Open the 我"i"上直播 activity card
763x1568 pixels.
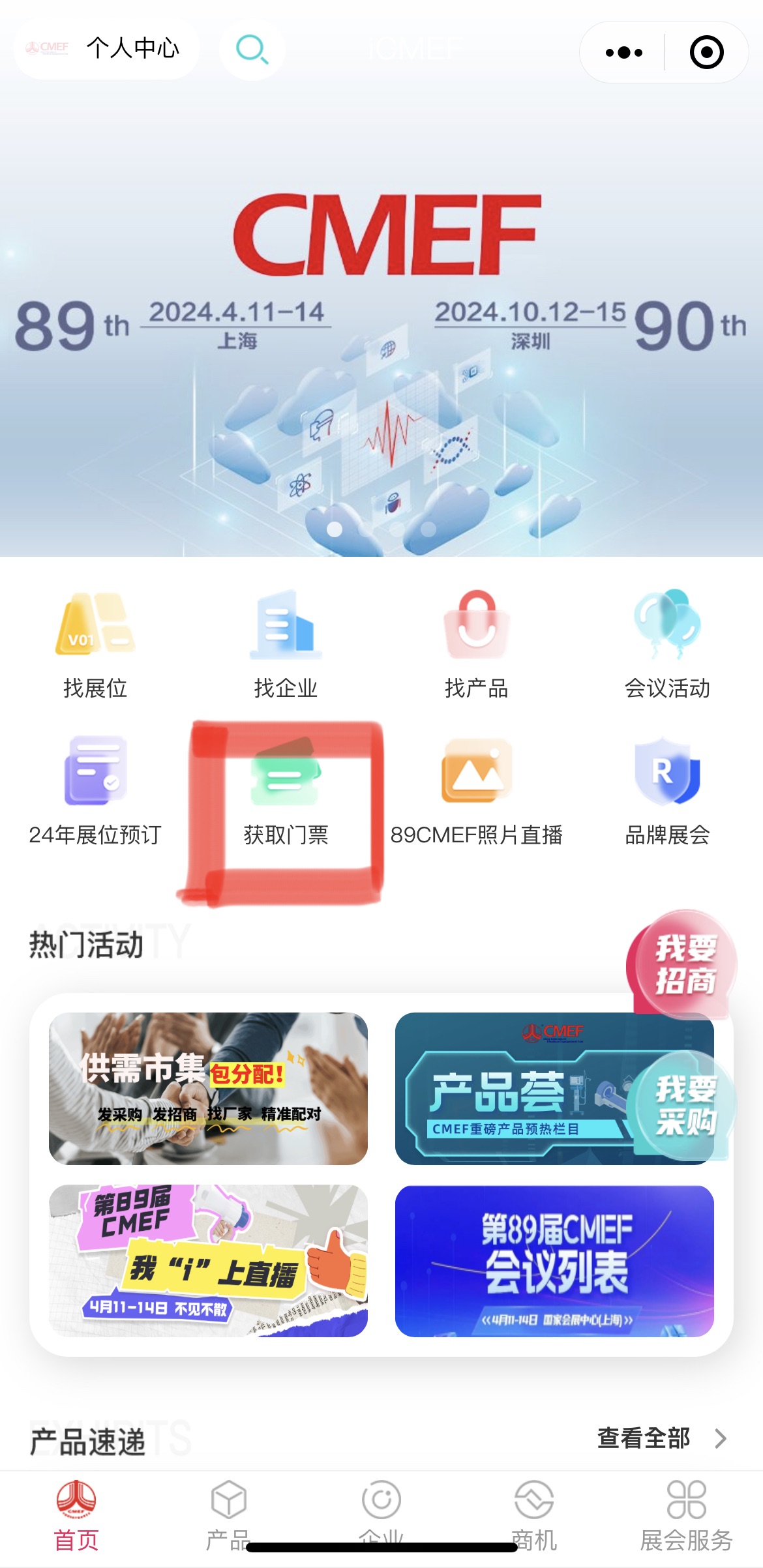[x=208, y=1261]
